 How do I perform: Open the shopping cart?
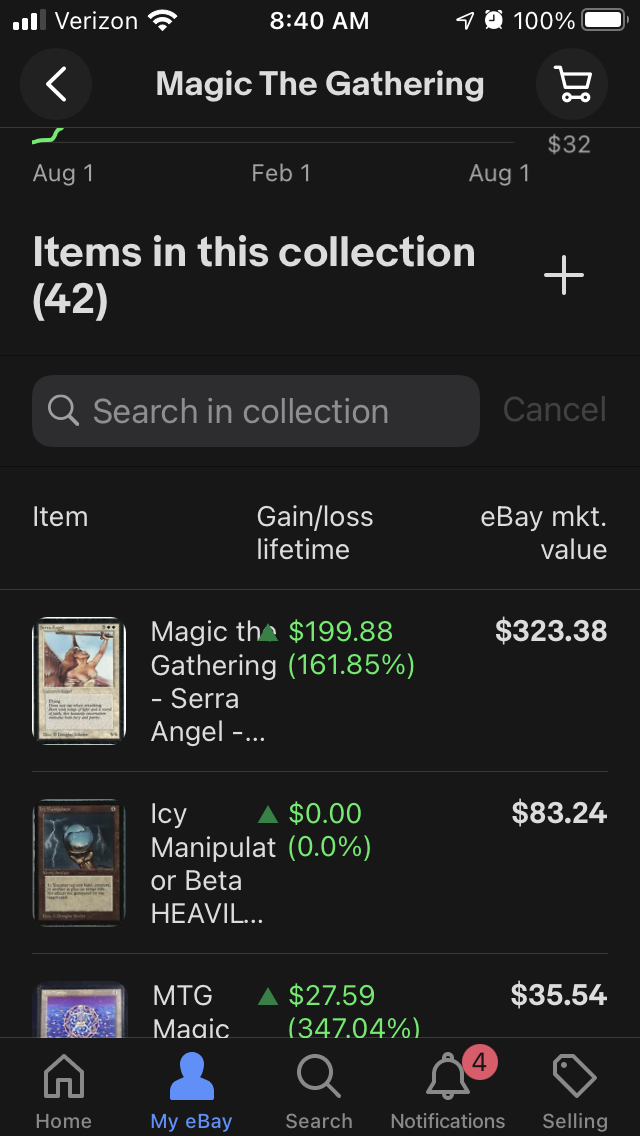click(572, 85)
